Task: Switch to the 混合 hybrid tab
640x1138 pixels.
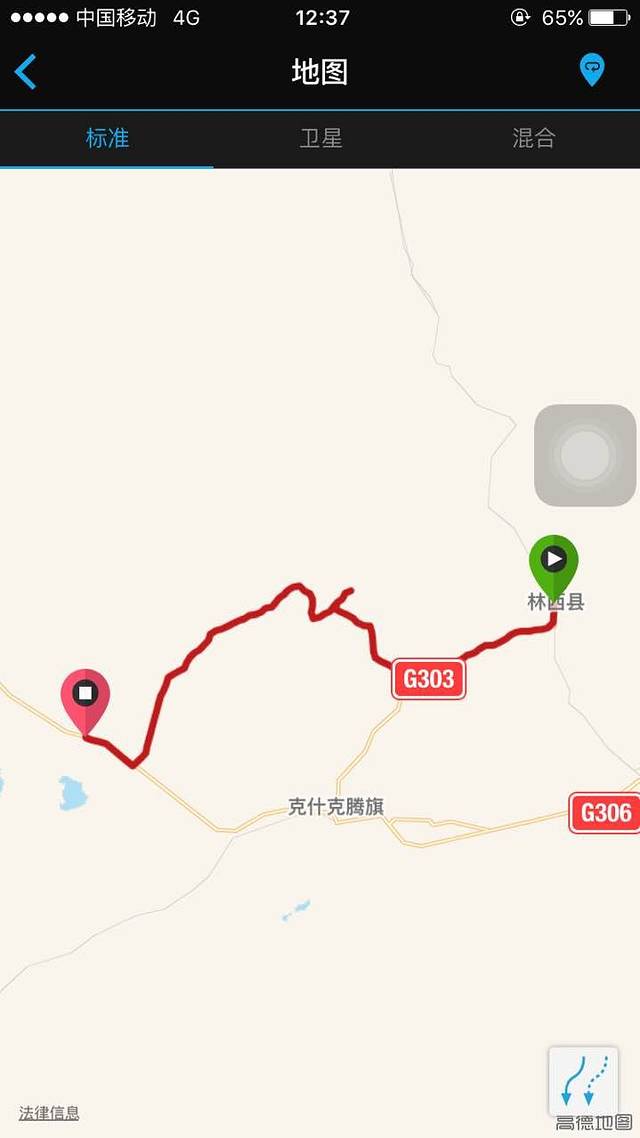Action: click(533, 138)
